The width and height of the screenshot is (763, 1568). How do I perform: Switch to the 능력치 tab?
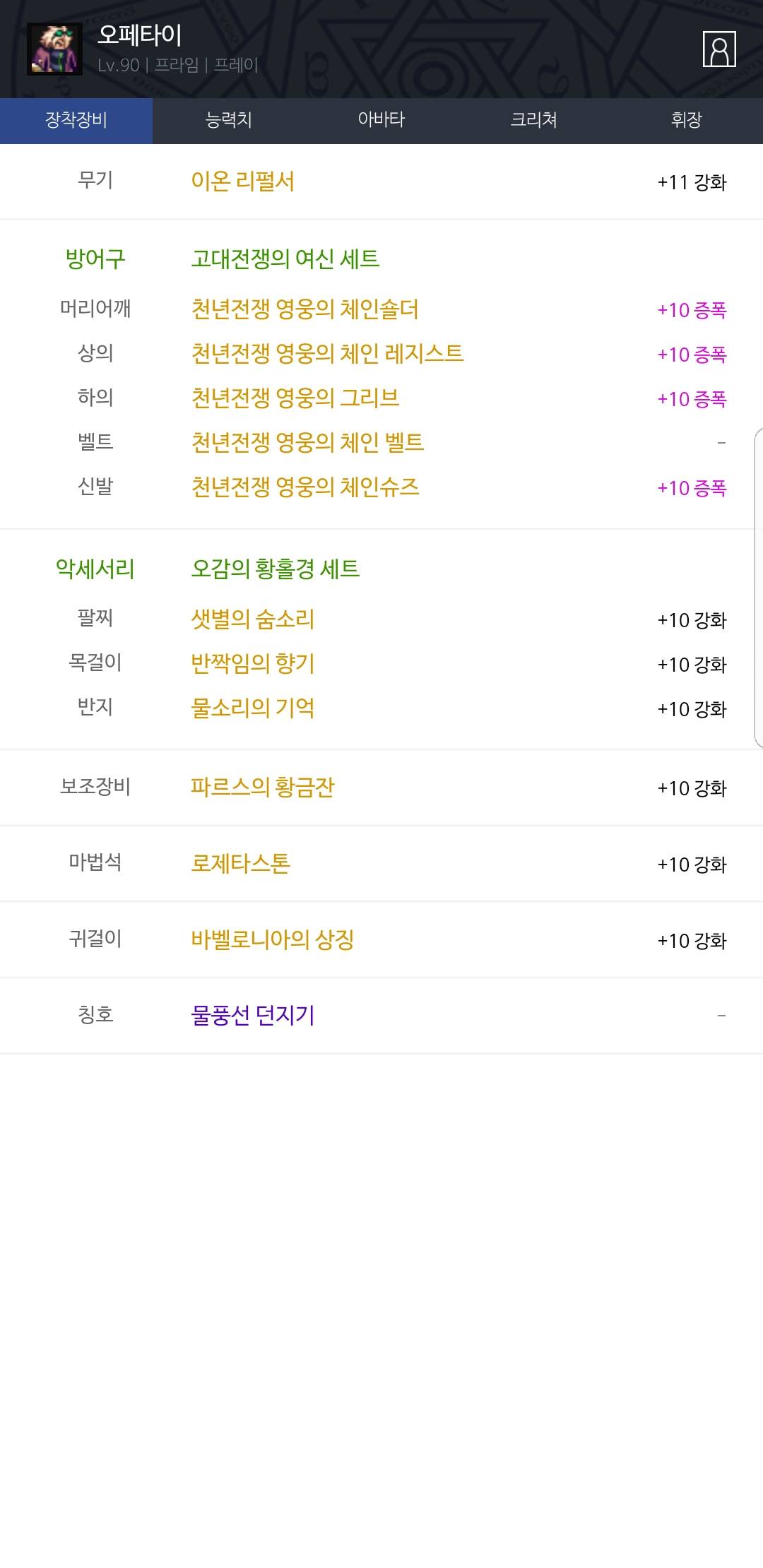228,120
